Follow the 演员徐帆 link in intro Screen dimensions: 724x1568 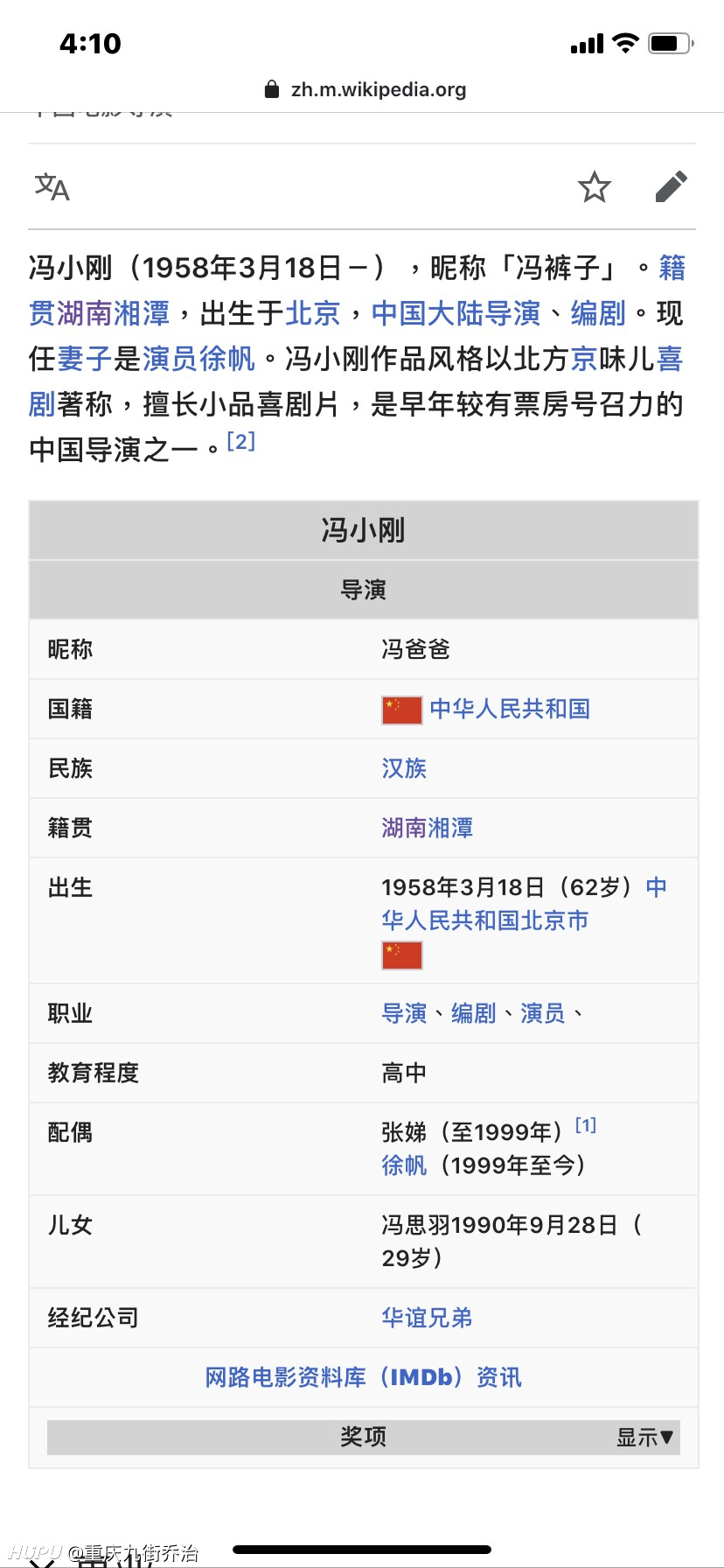198,359
